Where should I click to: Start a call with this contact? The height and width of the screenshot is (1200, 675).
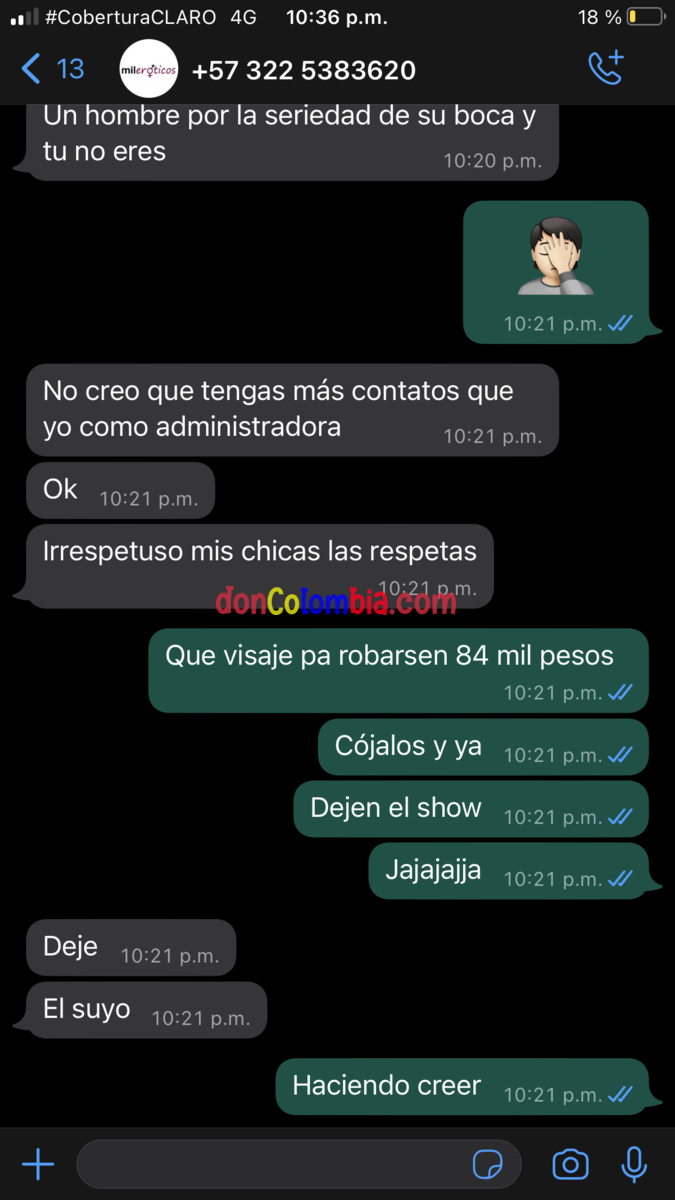pyautogui.click(x=605, y=68)
